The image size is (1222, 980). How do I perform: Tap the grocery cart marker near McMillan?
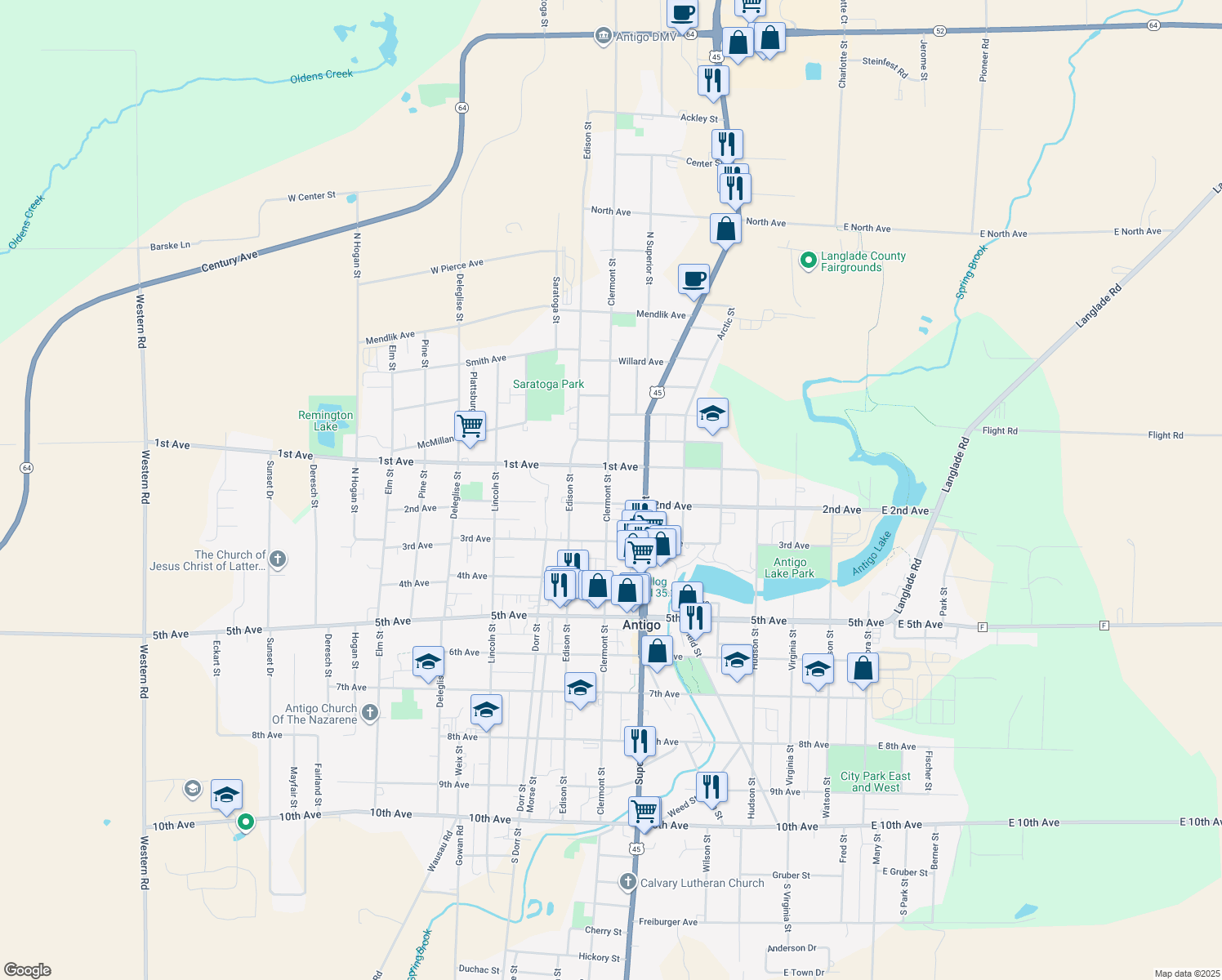point(471,425)
